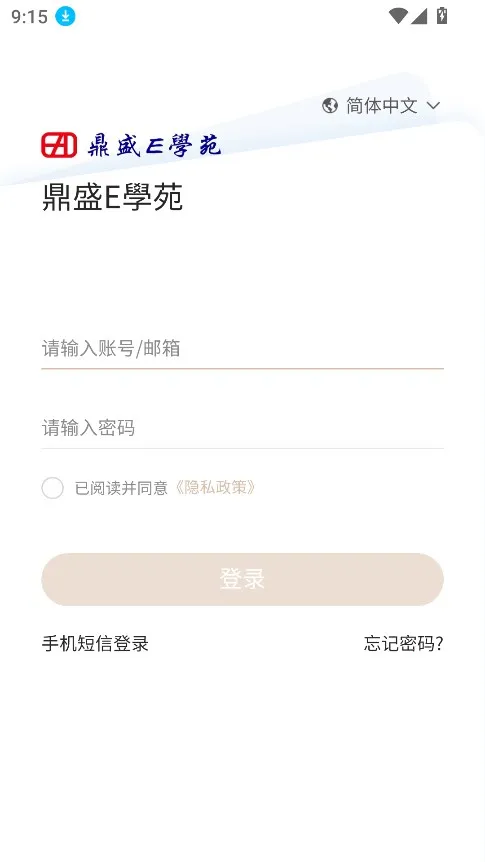
Task: Open the 《隐私政策》 privacy policy link
Action: pos(215,488)
